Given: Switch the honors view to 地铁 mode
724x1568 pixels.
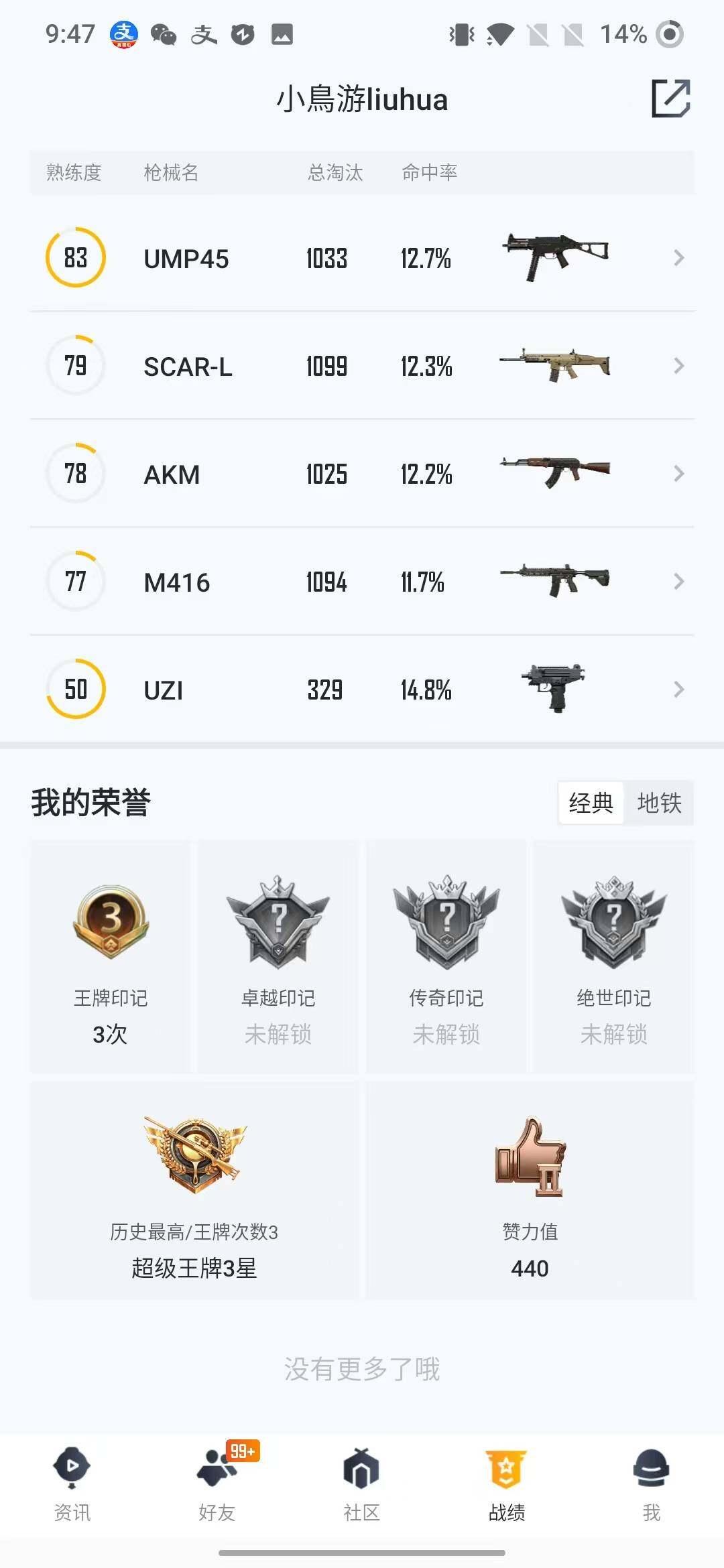Looking at the screenshot, I should [660, 803].
